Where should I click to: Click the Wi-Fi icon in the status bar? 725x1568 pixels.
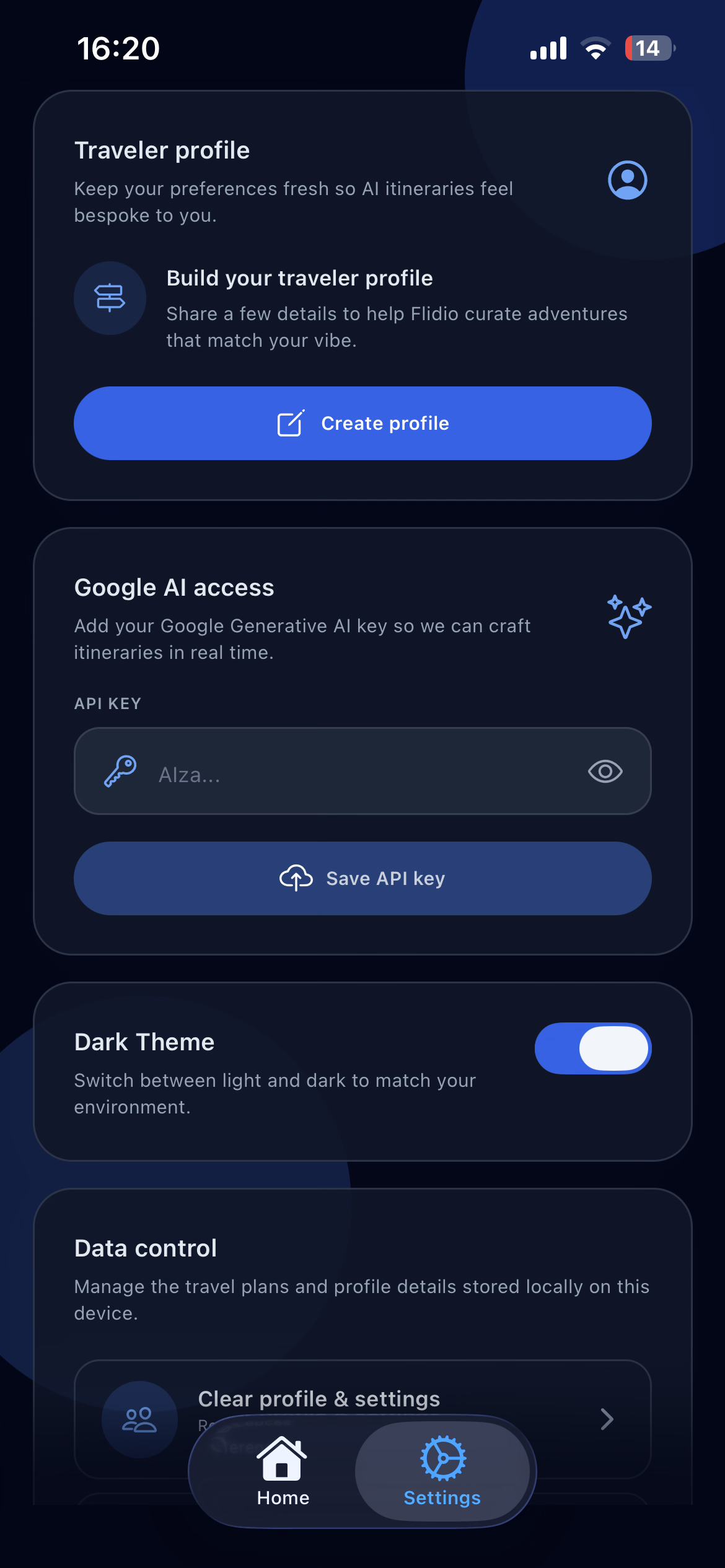point(595,48)
